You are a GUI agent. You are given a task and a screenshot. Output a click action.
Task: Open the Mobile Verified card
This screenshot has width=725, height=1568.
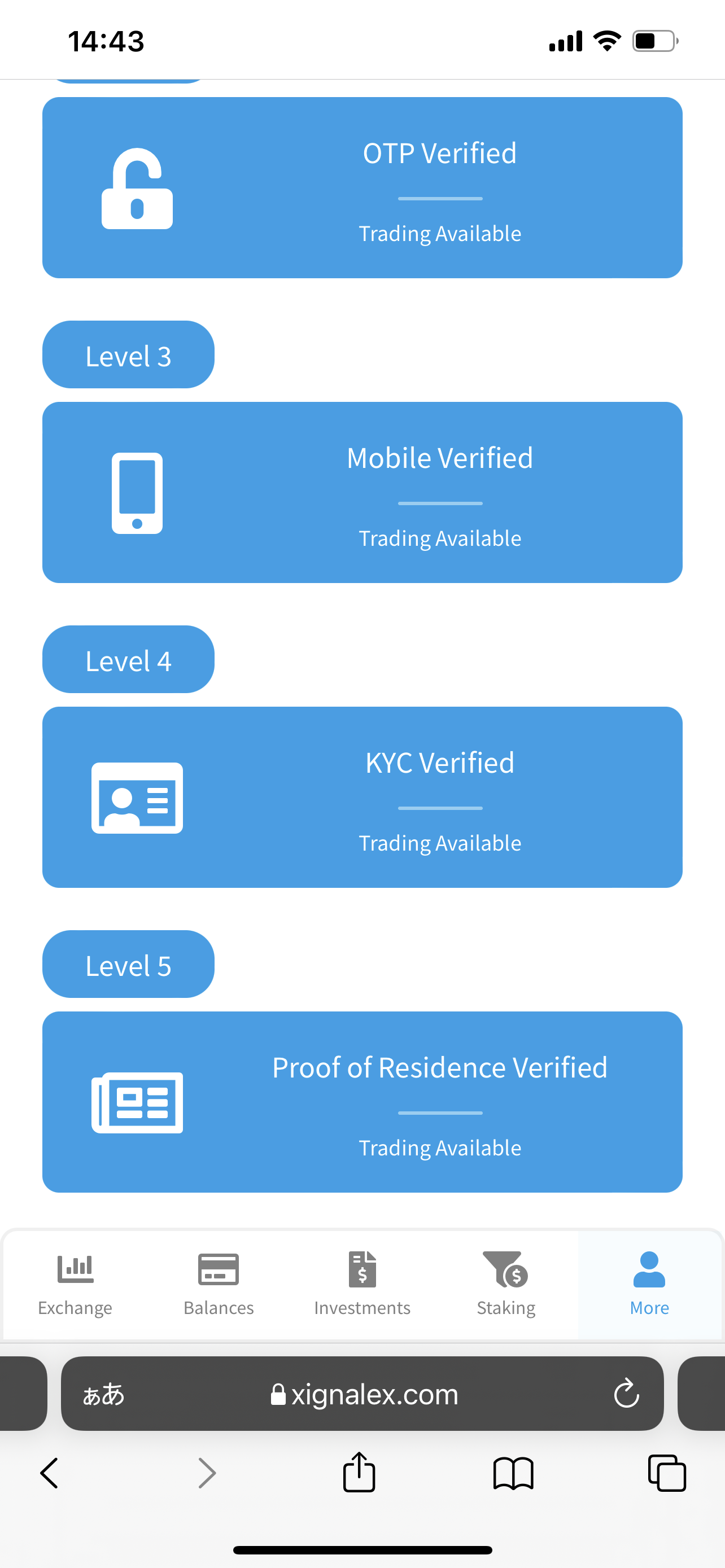click(x=362, y=492)
